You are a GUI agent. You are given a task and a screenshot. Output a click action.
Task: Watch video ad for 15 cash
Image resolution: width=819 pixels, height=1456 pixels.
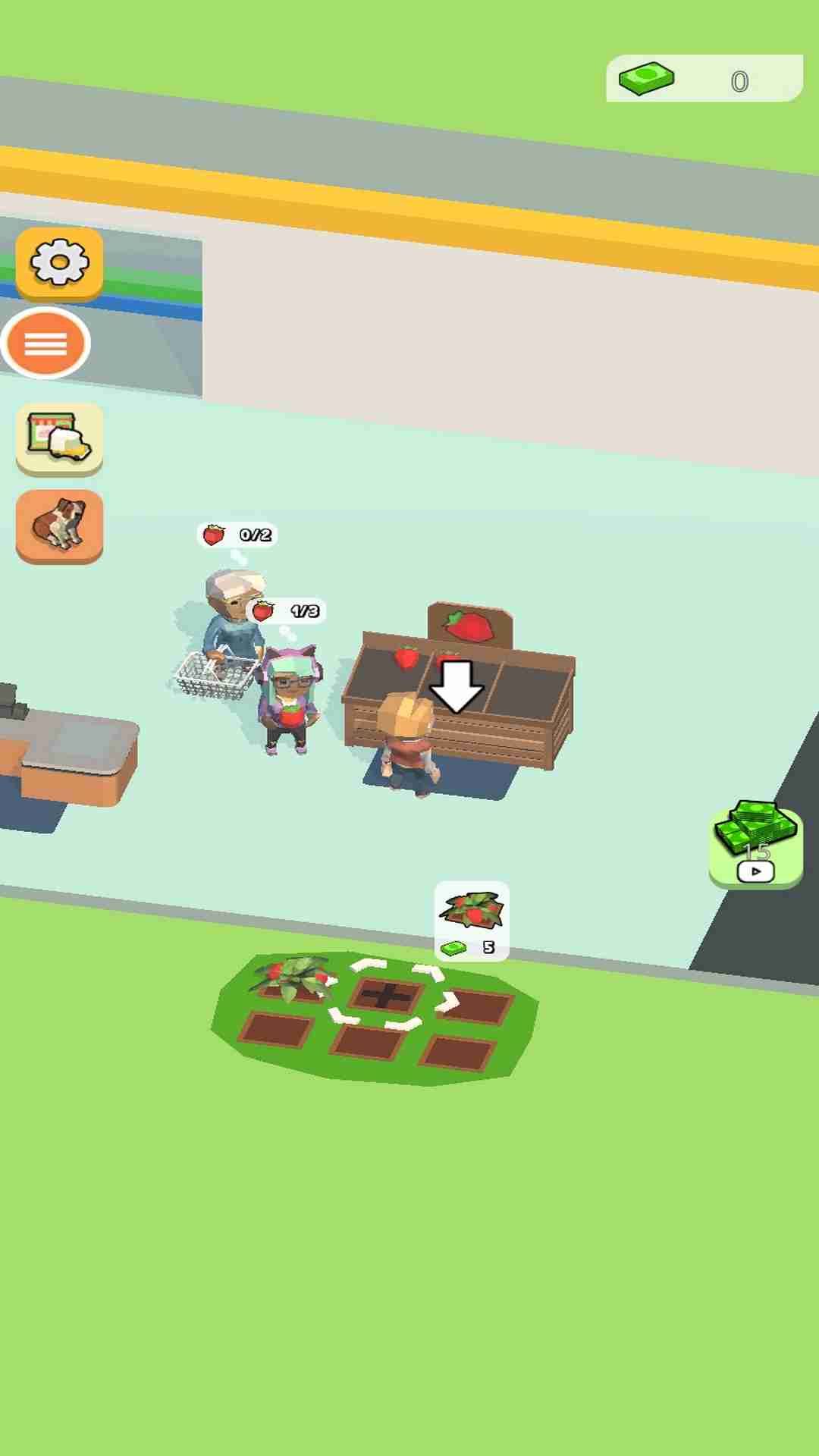pyautogui.click(x=755, y=846)
